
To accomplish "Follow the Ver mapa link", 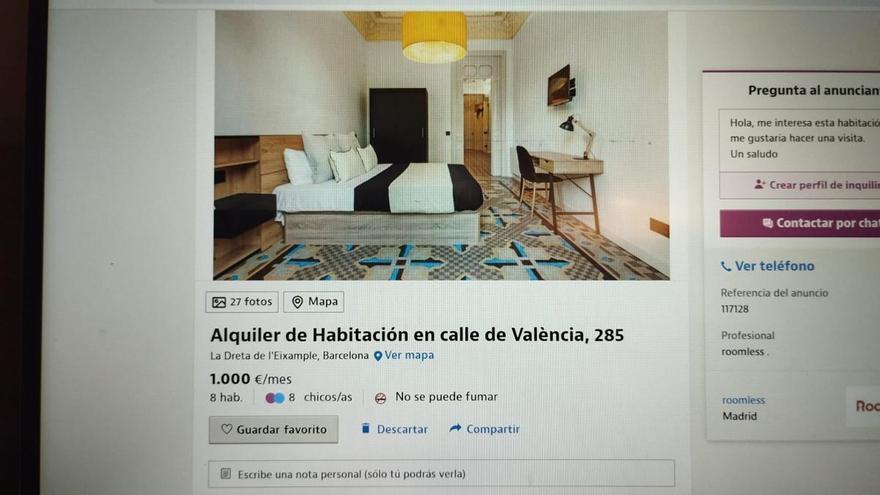I will [404, 355].
